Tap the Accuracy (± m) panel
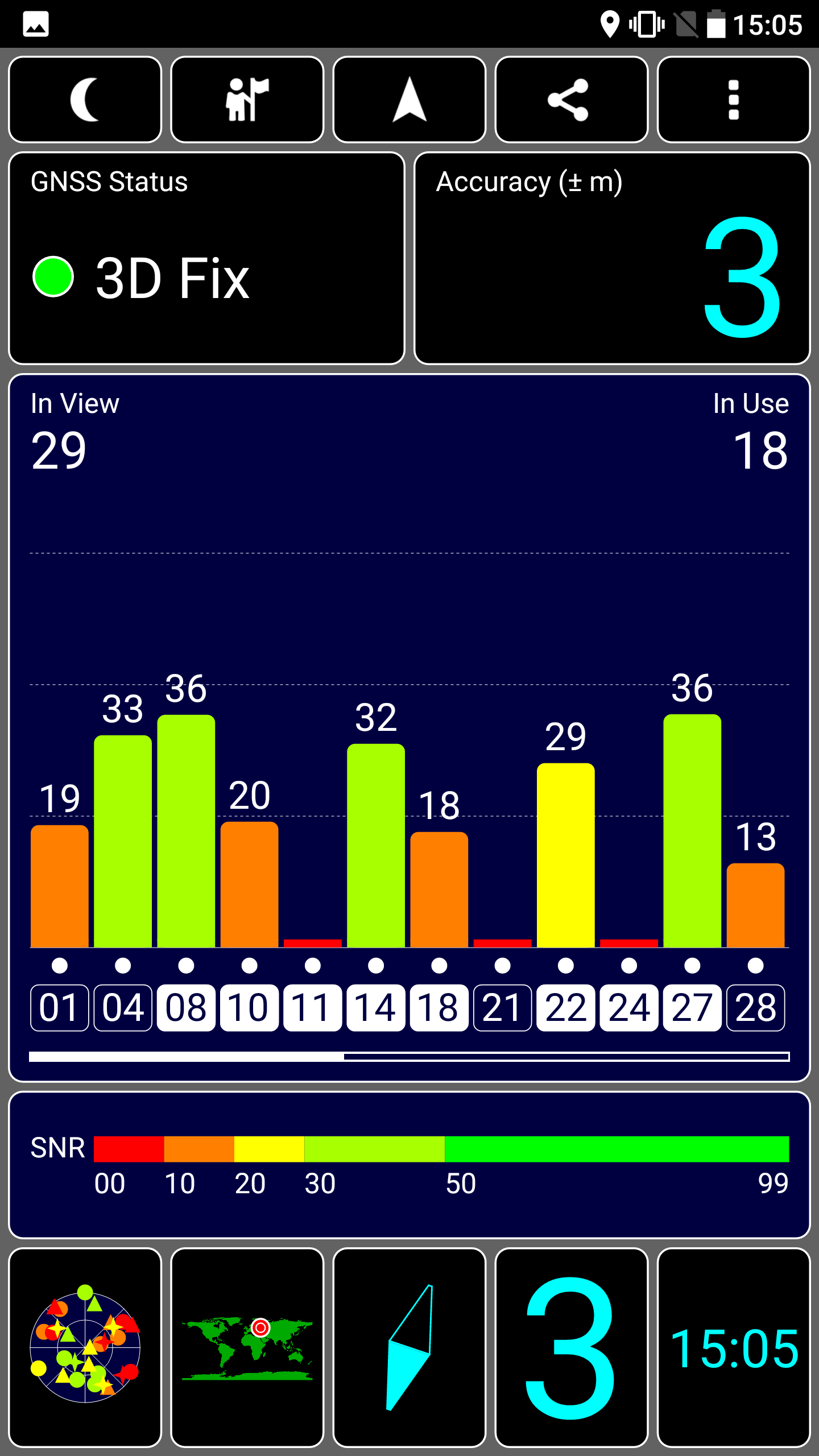The width and height of the screenshot is (819, 1456). click(x=612, y=258)
